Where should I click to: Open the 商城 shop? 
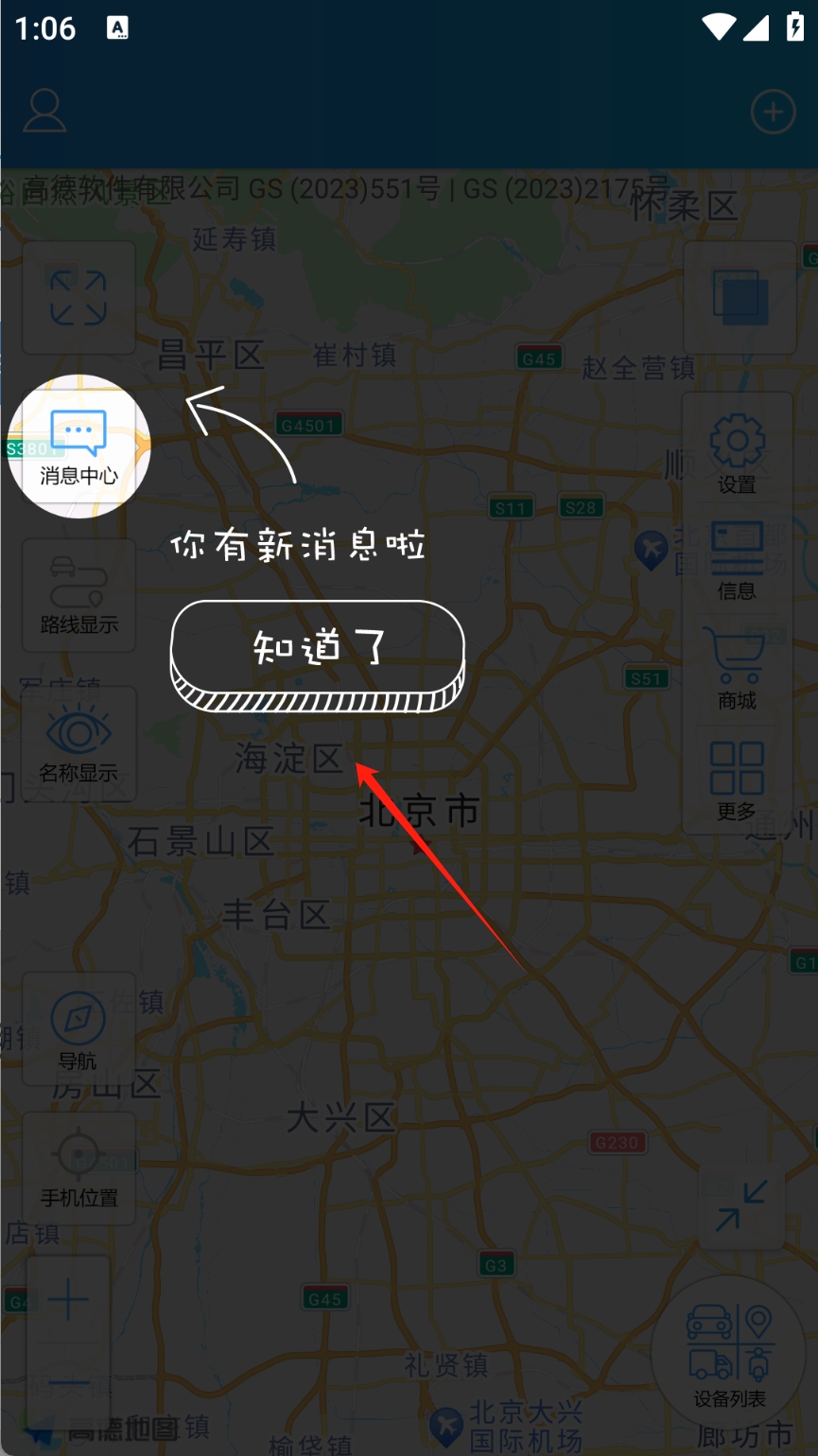pos(738,669)
